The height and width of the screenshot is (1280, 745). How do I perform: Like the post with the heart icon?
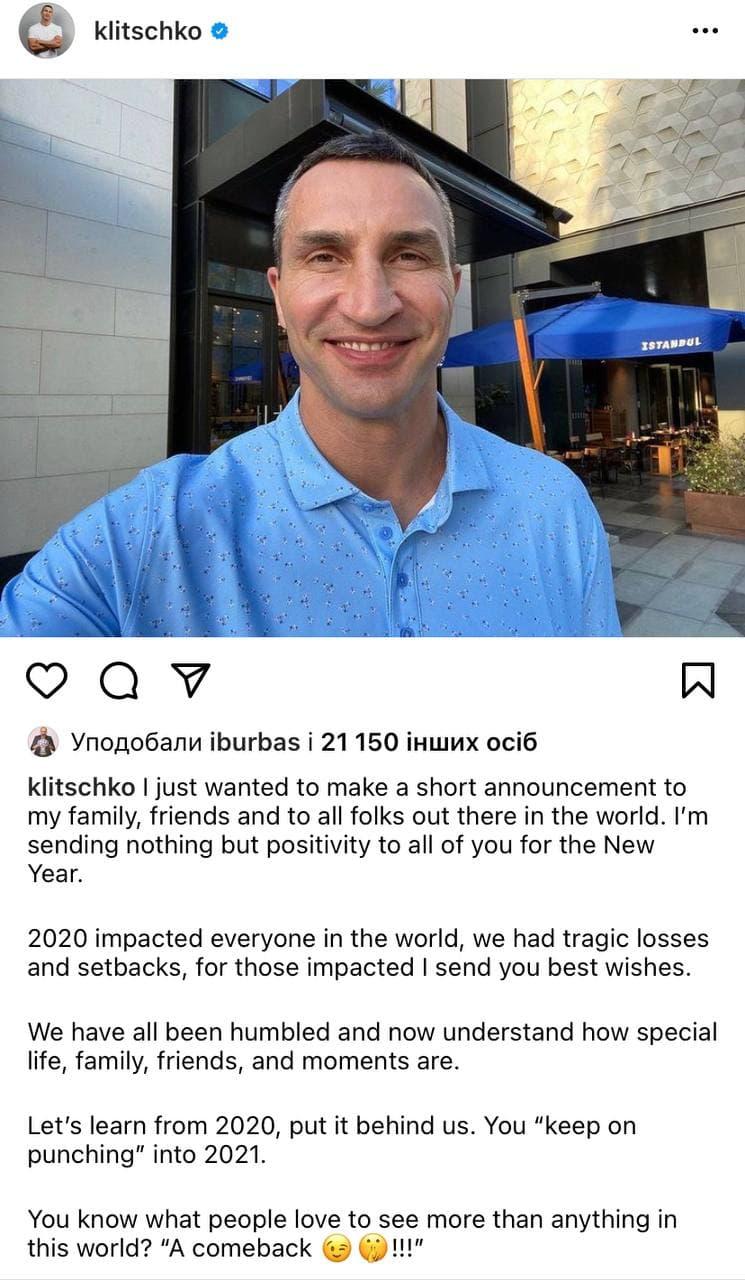[x=46, y=680]
